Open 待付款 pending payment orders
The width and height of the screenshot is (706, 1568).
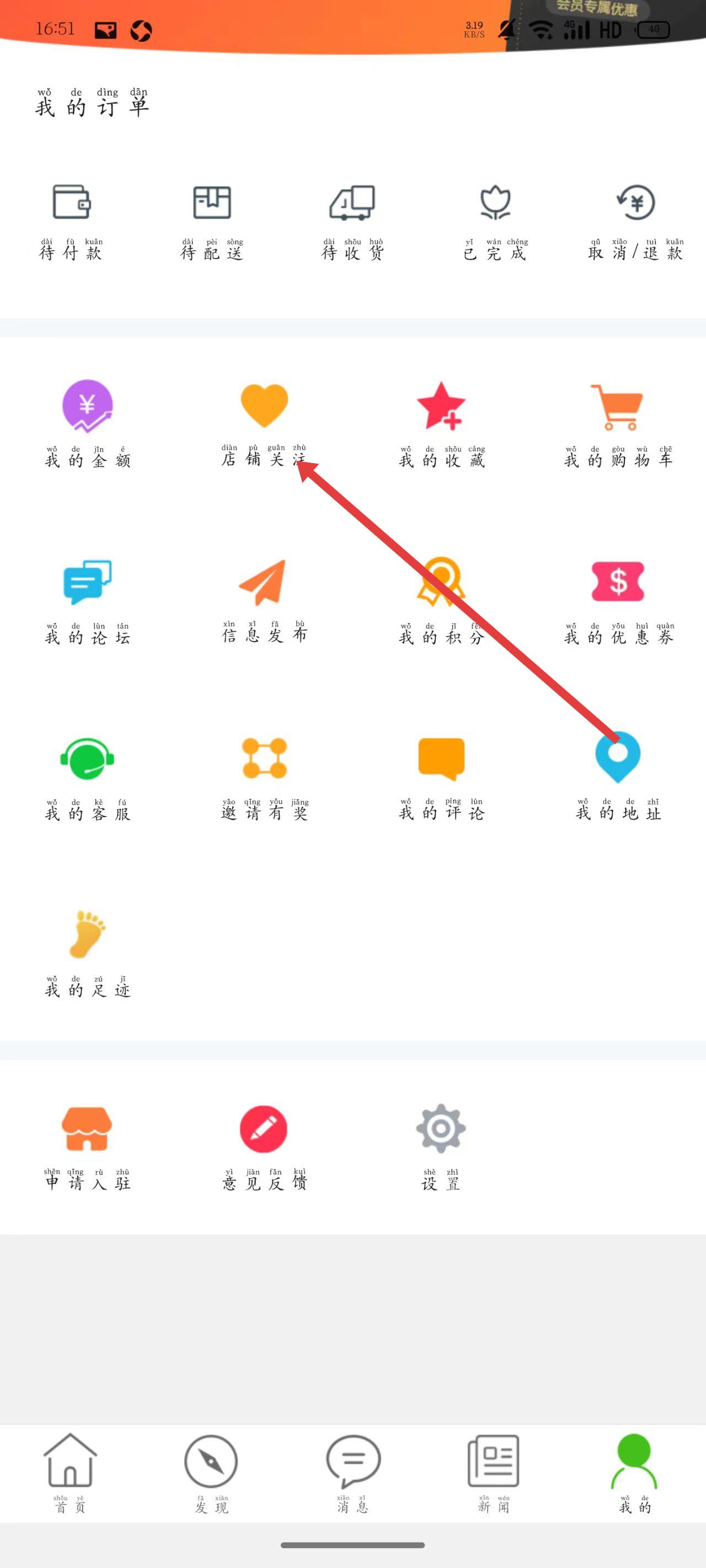[71, 219]
